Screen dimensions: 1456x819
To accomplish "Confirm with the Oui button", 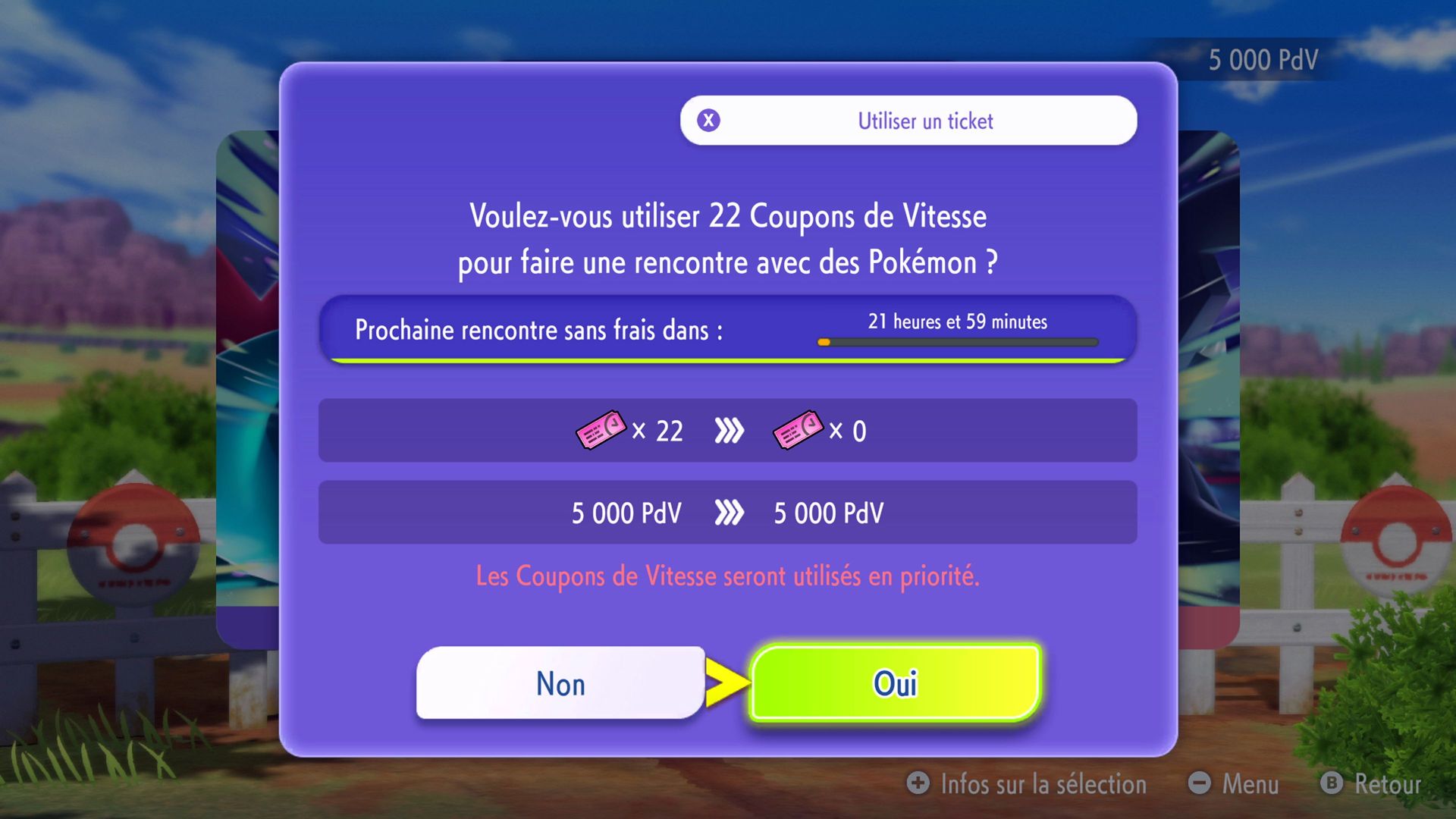I will (x=895, y=683).
